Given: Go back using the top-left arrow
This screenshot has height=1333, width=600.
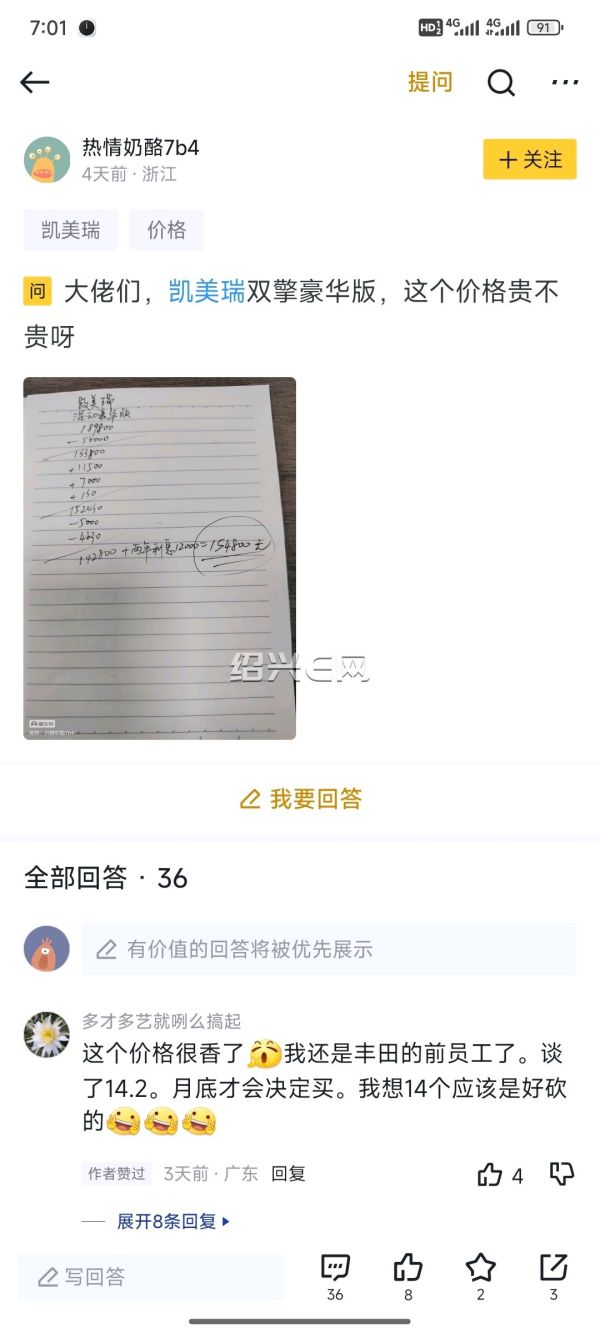Looking at the screenshot, I should click(x=35, y=82).
